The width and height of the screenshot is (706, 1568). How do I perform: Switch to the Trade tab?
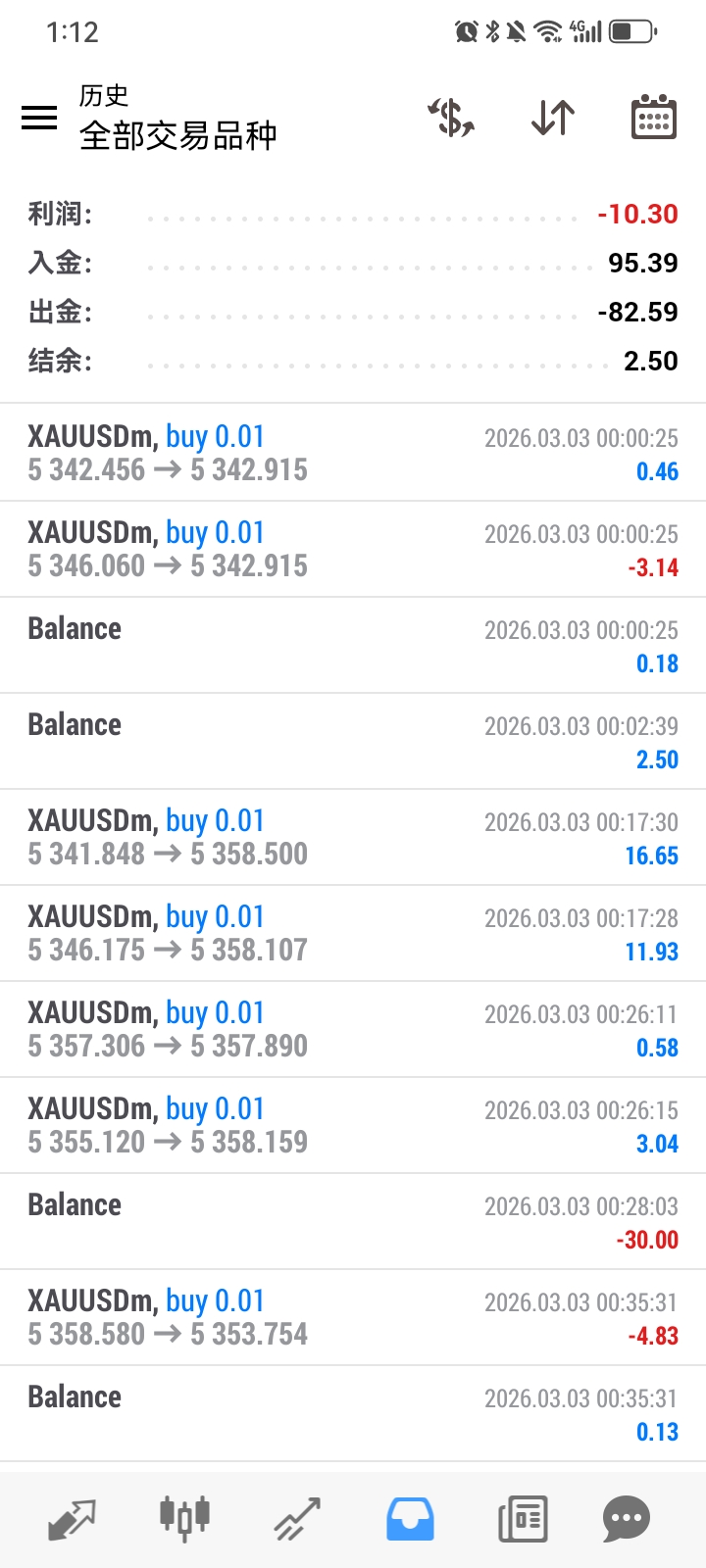[x=297, y=1519]
